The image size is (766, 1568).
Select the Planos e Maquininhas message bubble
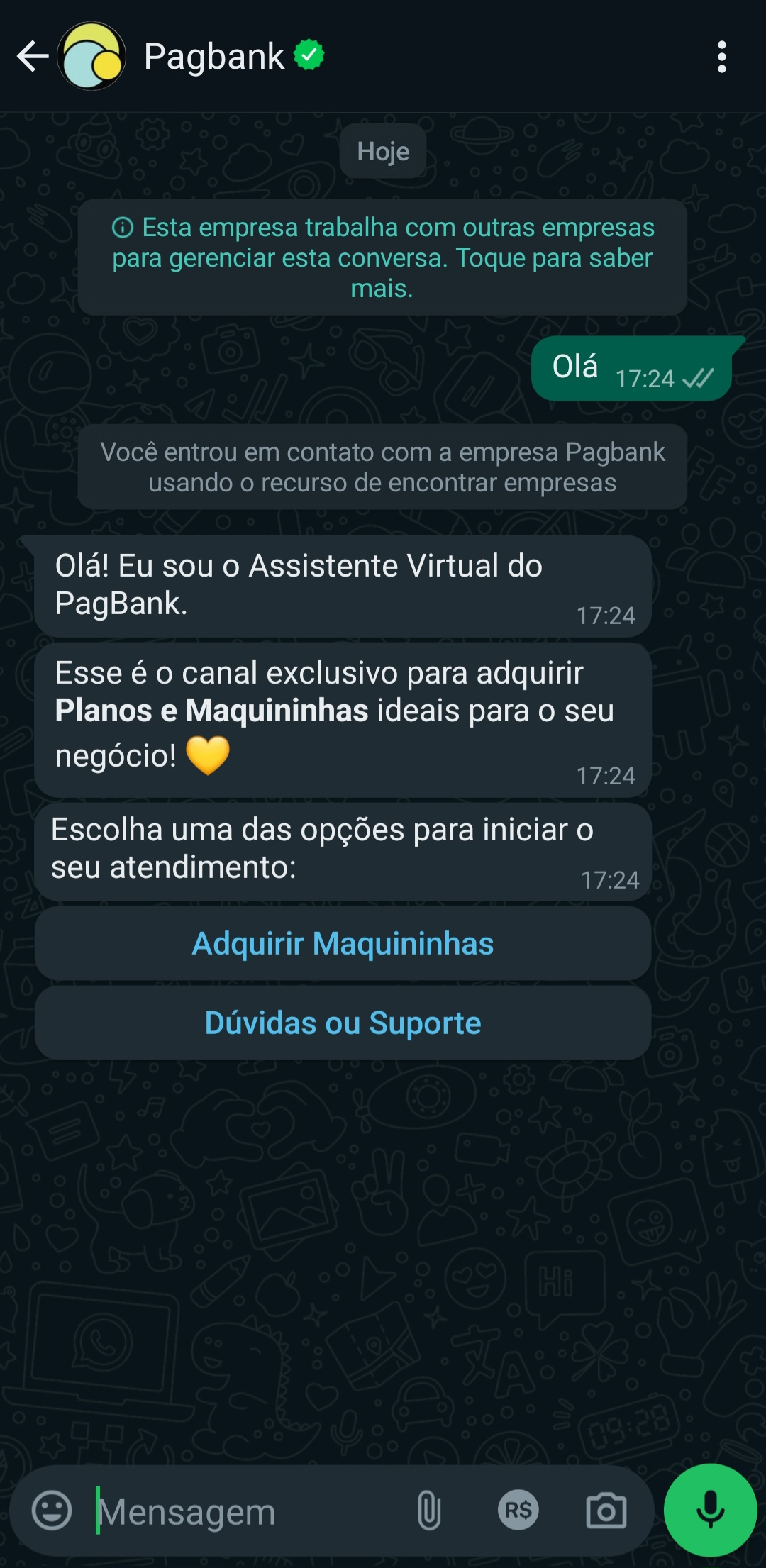343,720
